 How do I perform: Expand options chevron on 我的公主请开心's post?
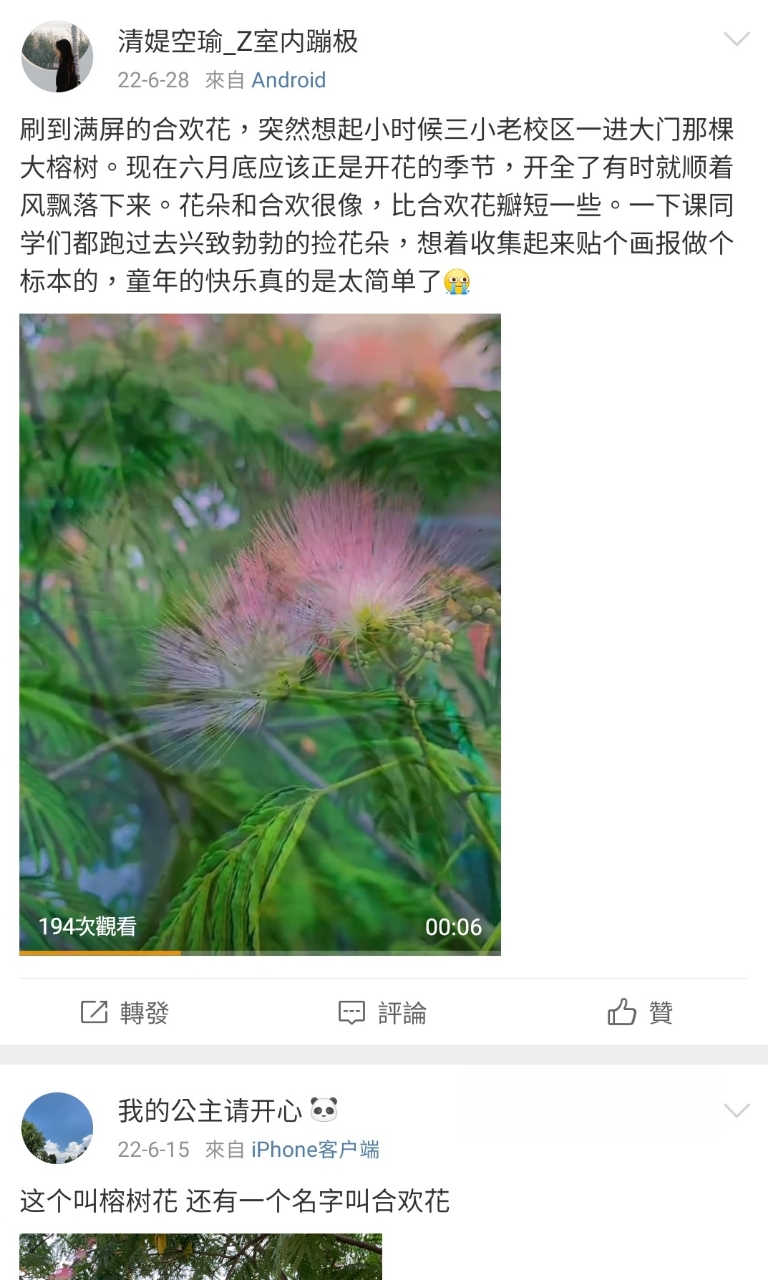coord(736,1111)
